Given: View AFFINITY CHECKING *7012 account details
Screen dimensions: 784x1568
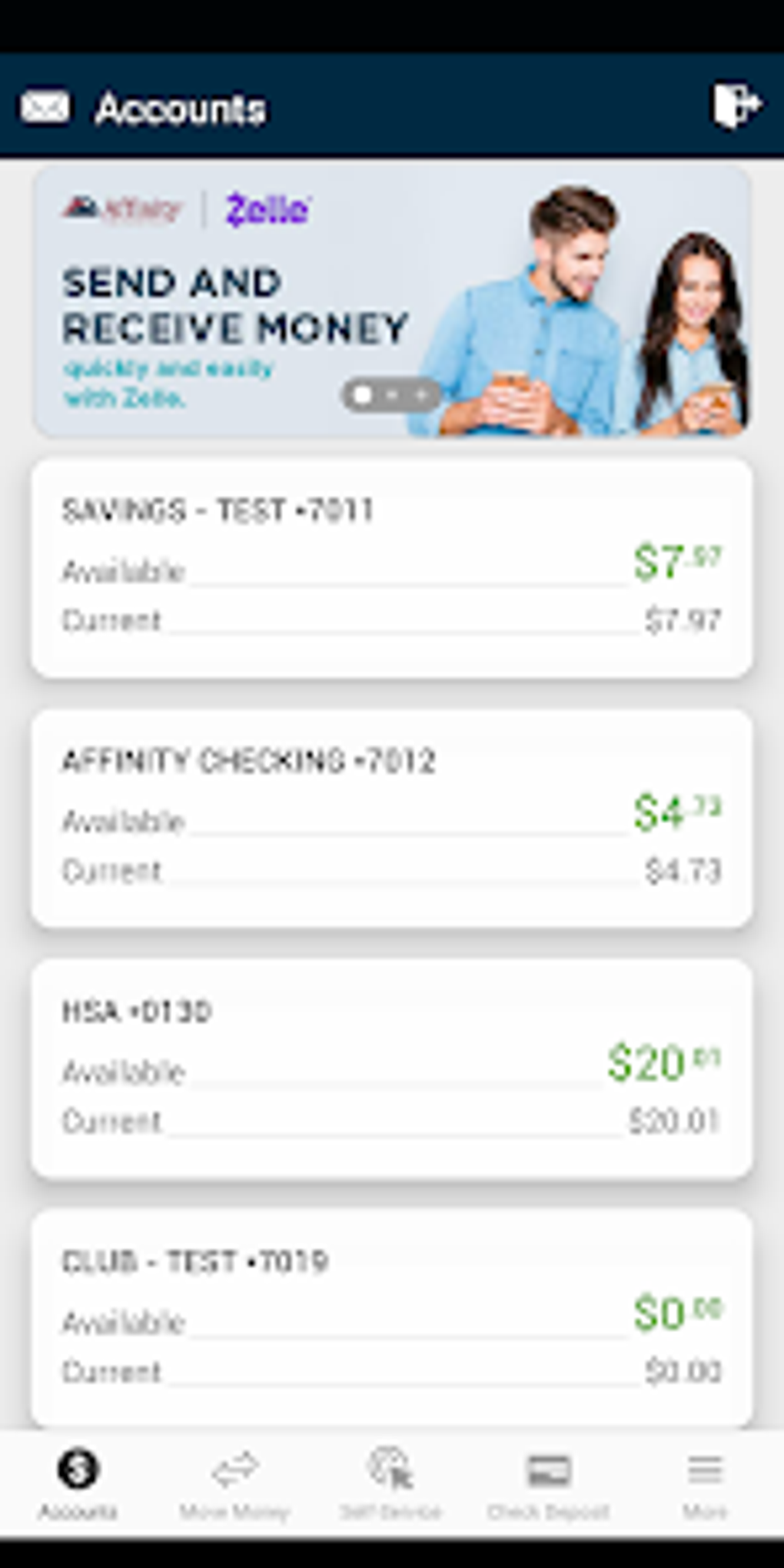Looking at the screenshot, I should tap(392, 819).
